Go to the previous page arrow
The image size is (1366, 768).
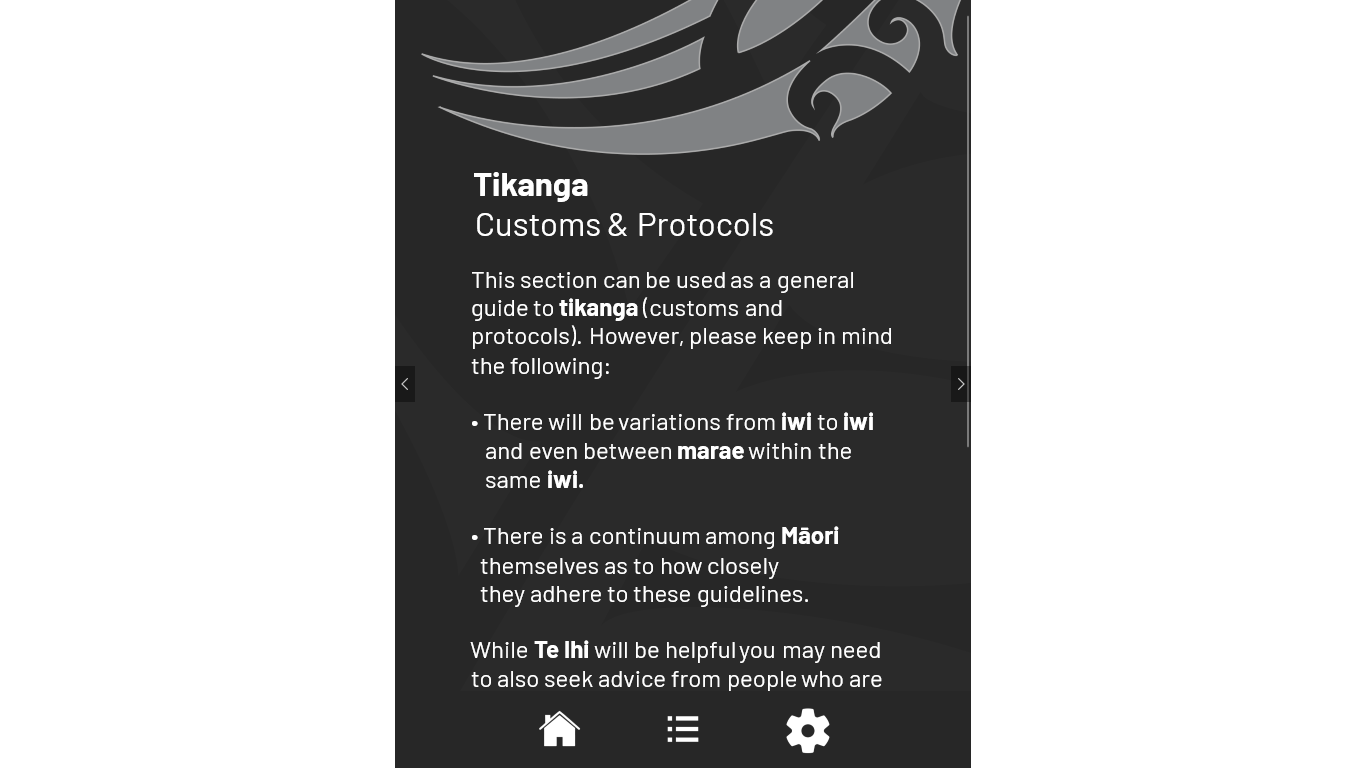405,384
